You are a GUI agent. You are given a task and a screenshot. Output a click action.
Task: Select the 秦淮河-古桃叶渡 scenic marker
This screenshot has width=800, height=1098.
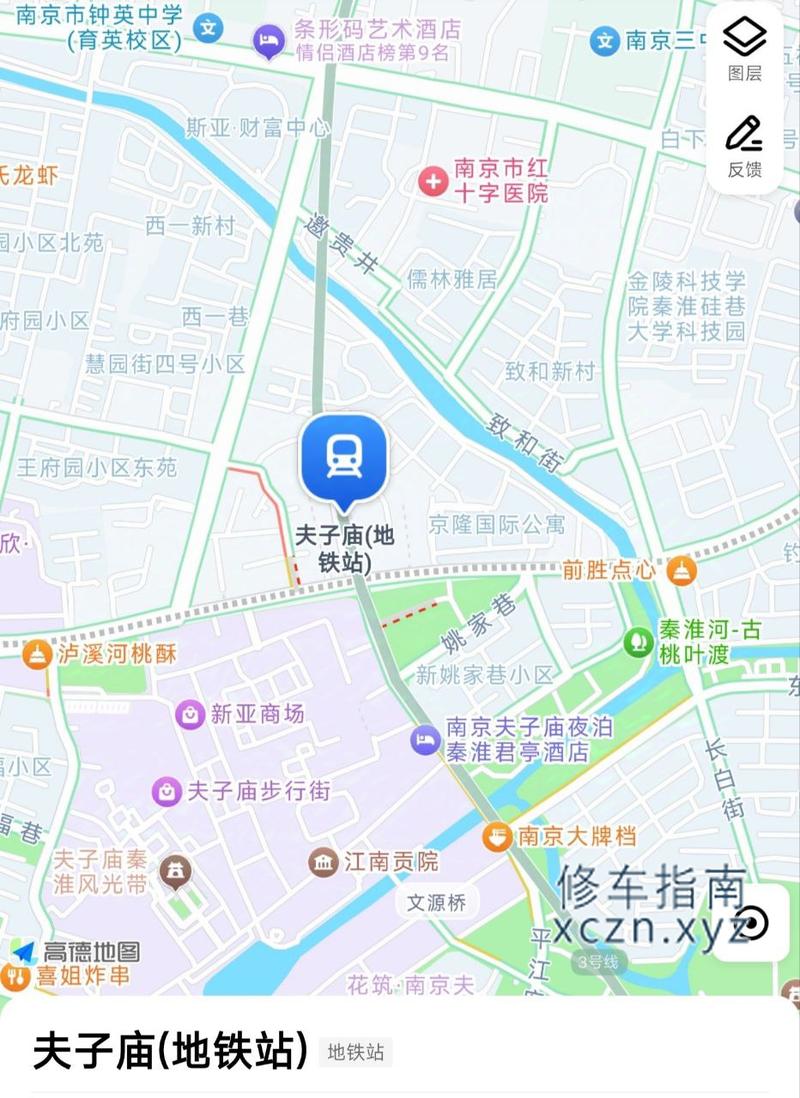click(x=638, y=642)
